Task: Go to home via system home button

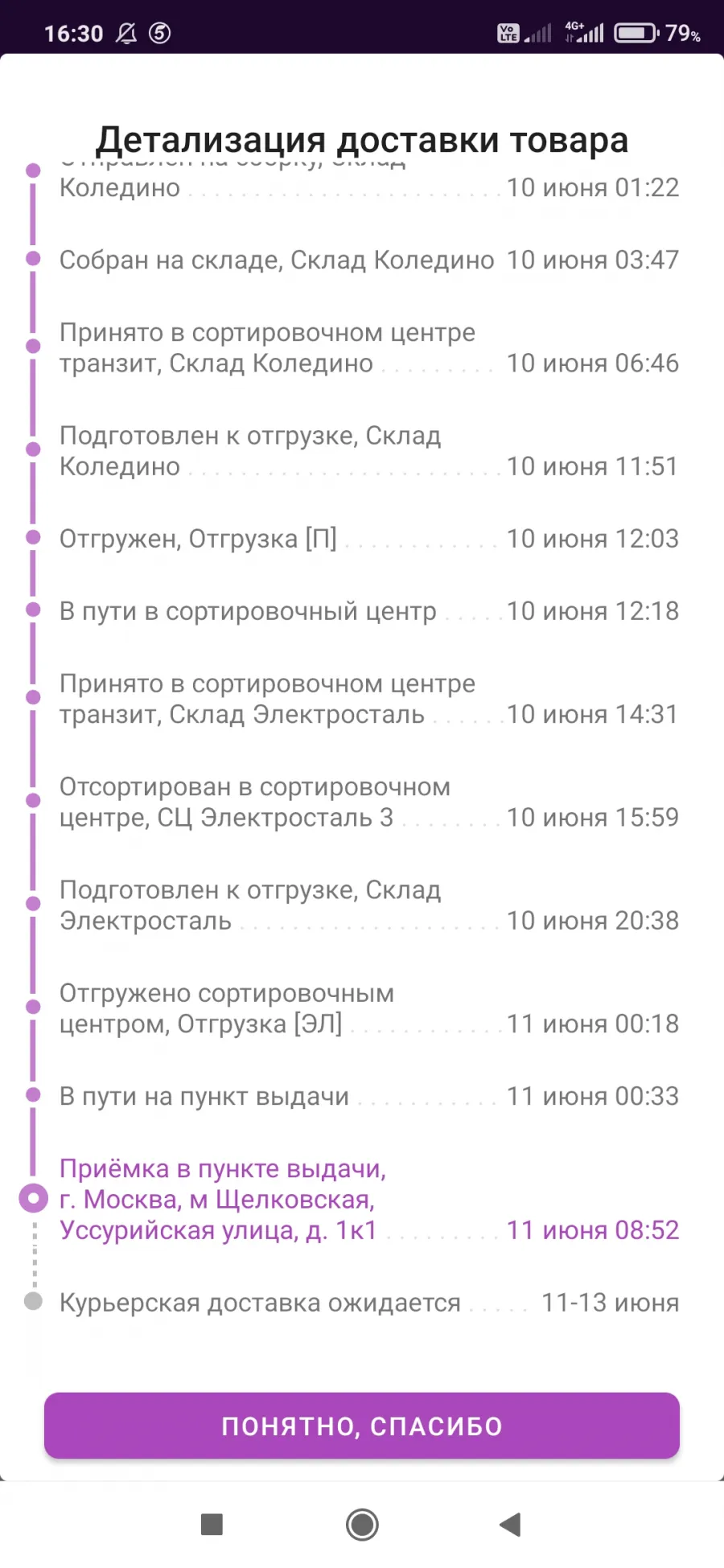Action: point(362,1524)
